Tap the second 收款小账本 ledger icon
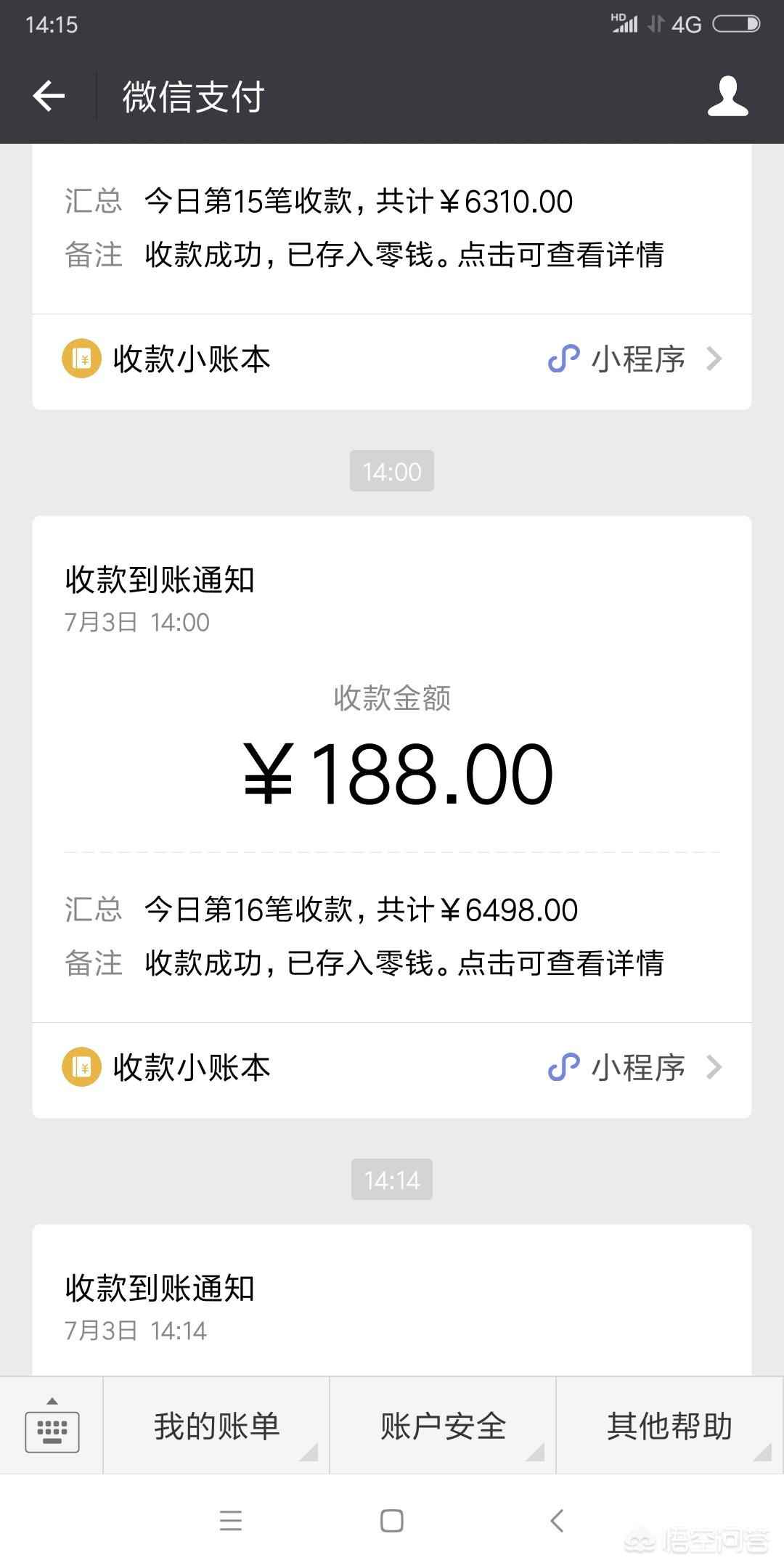This screenshot has width=784, height=1568. [82, 1068]
